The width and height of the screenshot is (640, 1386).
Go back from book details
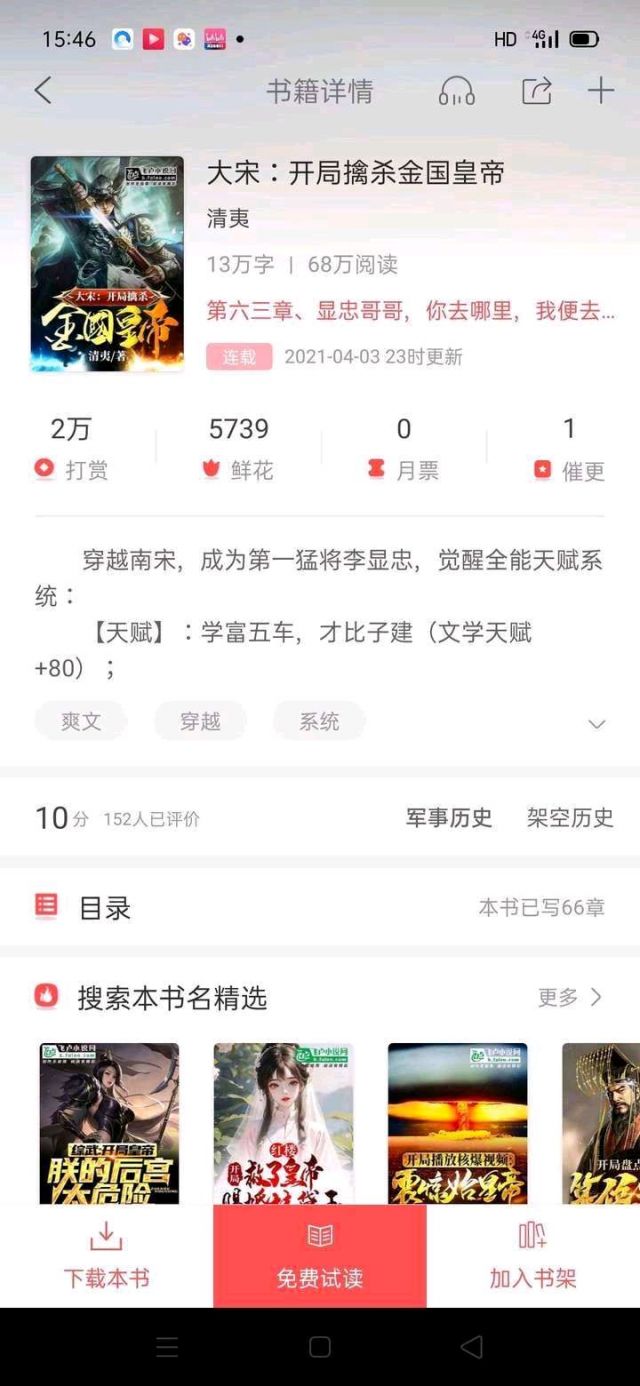[43, 92]
